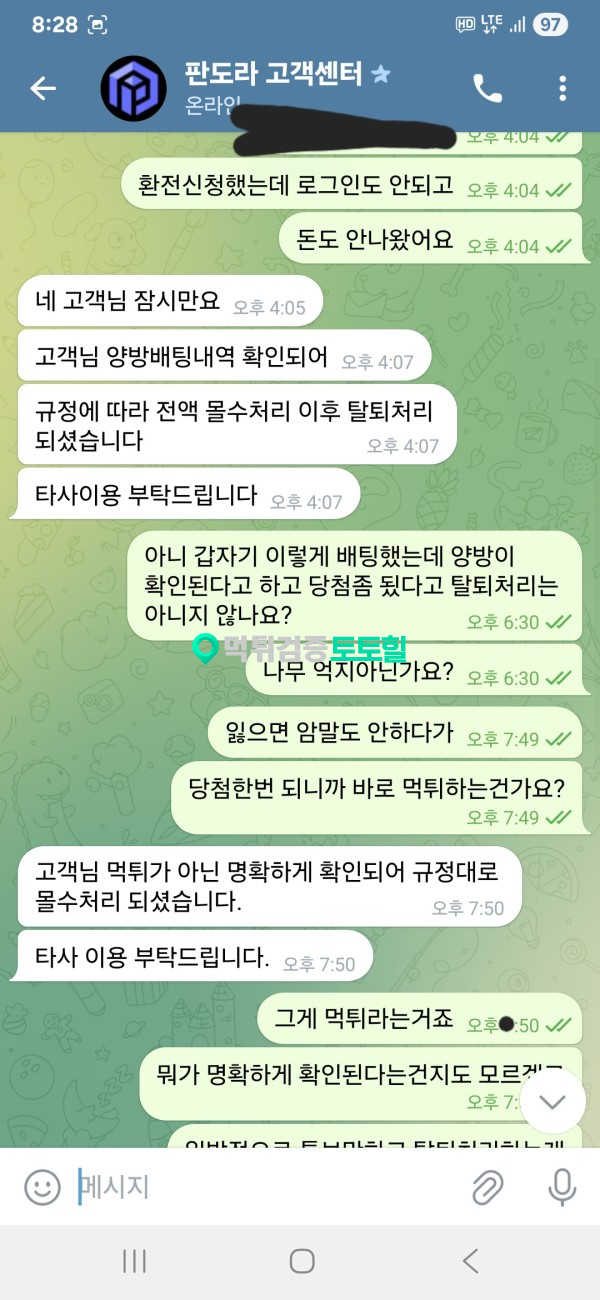Go to the home screen via navigation bar
The image size is (600, 1300).
click(302, 1261)
